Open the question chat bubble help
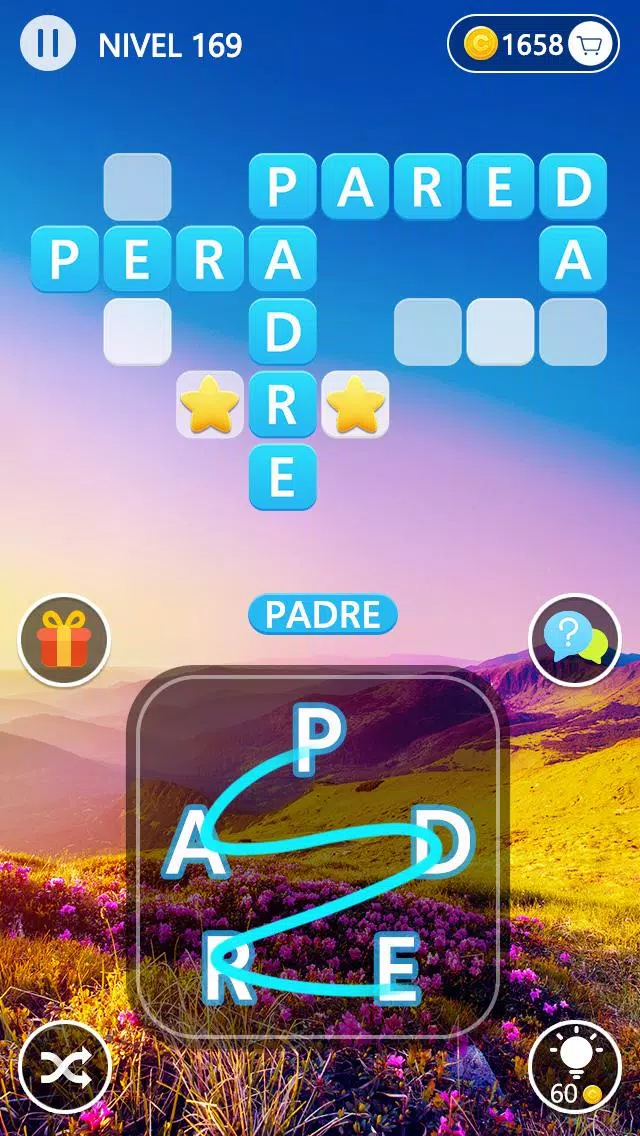The image size is (640, 1136). click(575, 640)
